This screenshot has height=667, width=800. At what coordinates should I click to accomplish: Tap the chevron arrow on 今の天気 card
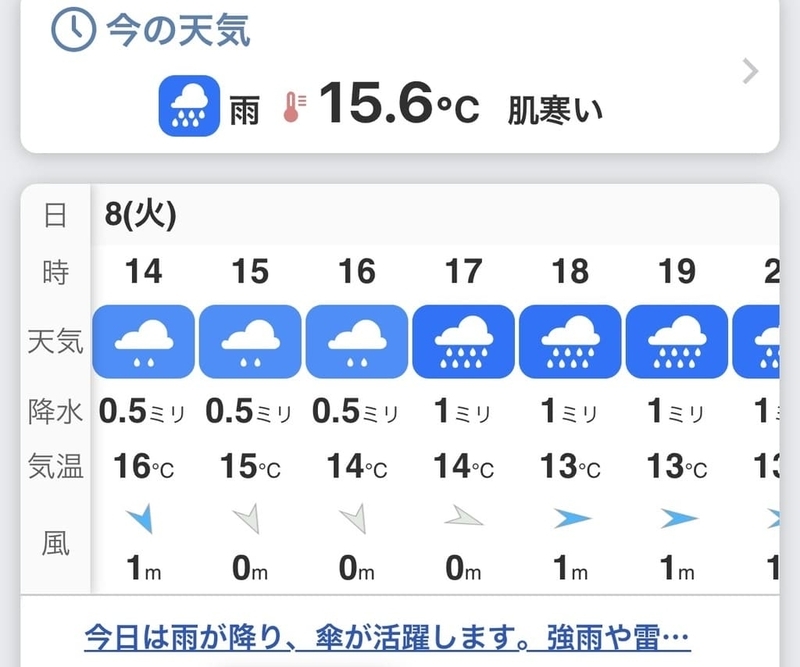[750, 71]
